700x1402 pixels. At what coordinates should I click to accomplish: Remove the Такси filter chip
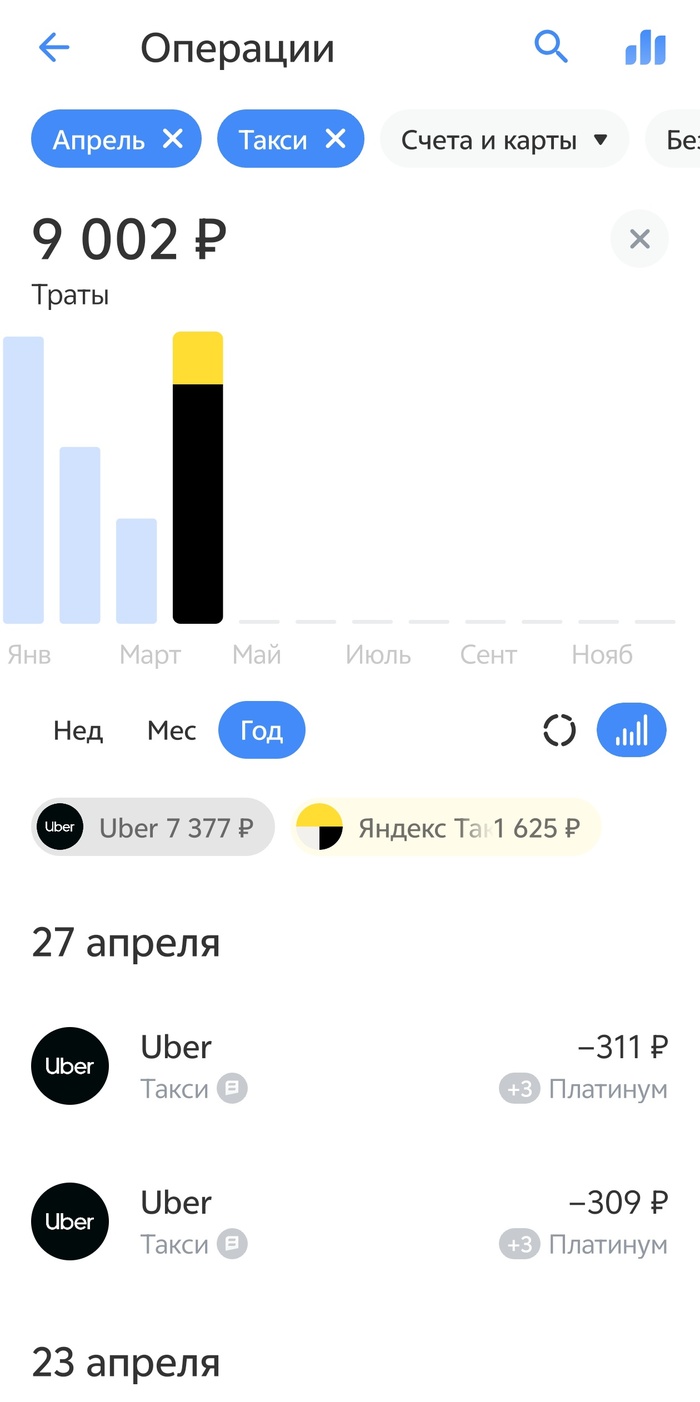pyautogui.click(x=336, y=139)
